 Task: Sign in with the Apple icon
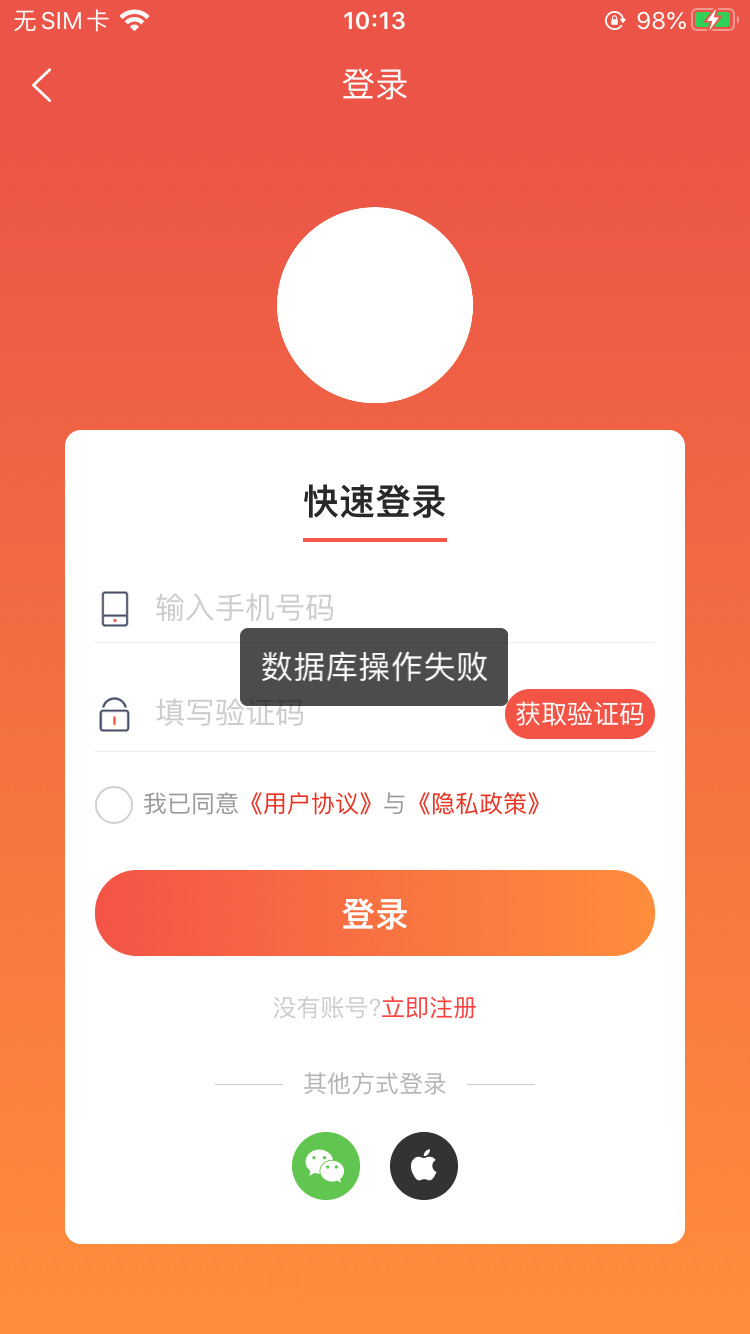424,1166
